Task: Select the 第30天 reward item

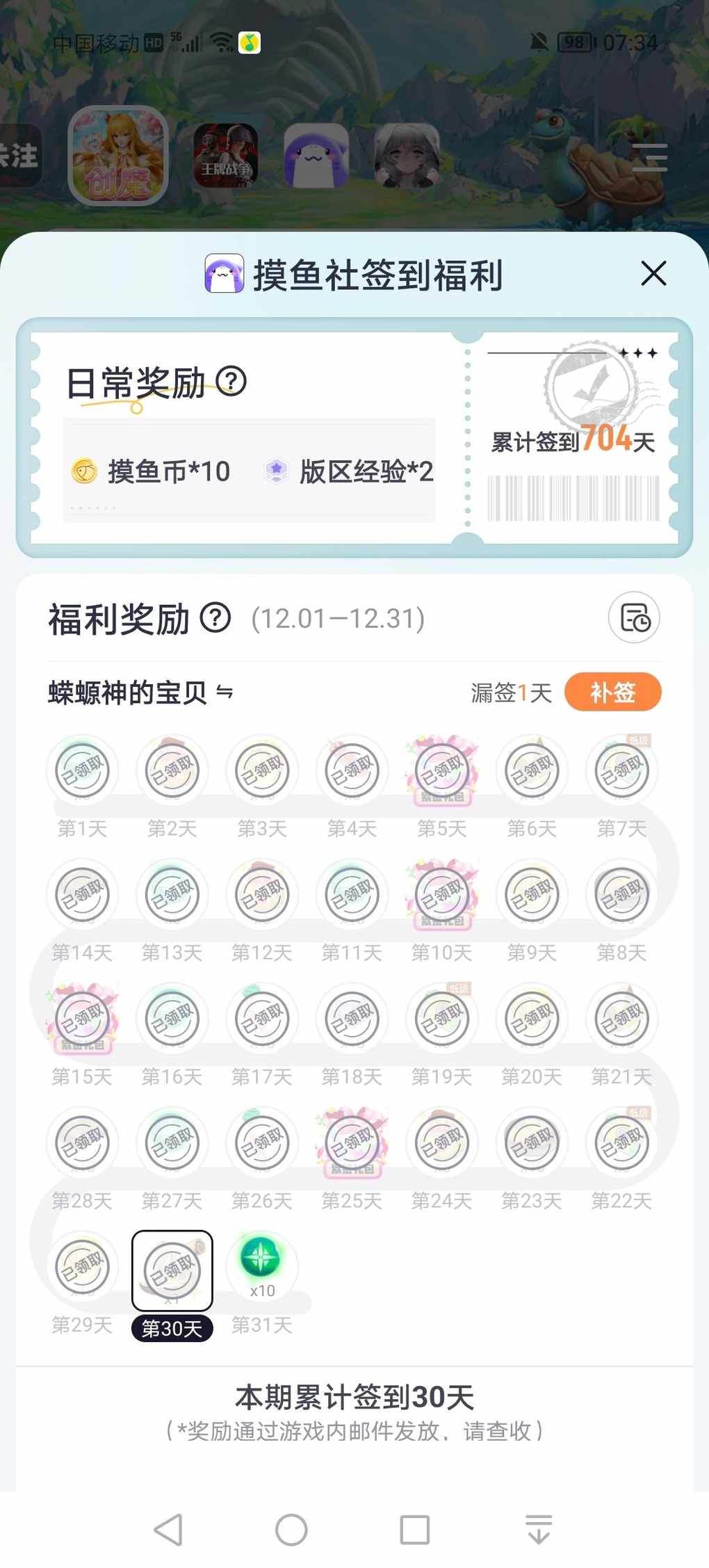Action: (x=172, y=1270)
